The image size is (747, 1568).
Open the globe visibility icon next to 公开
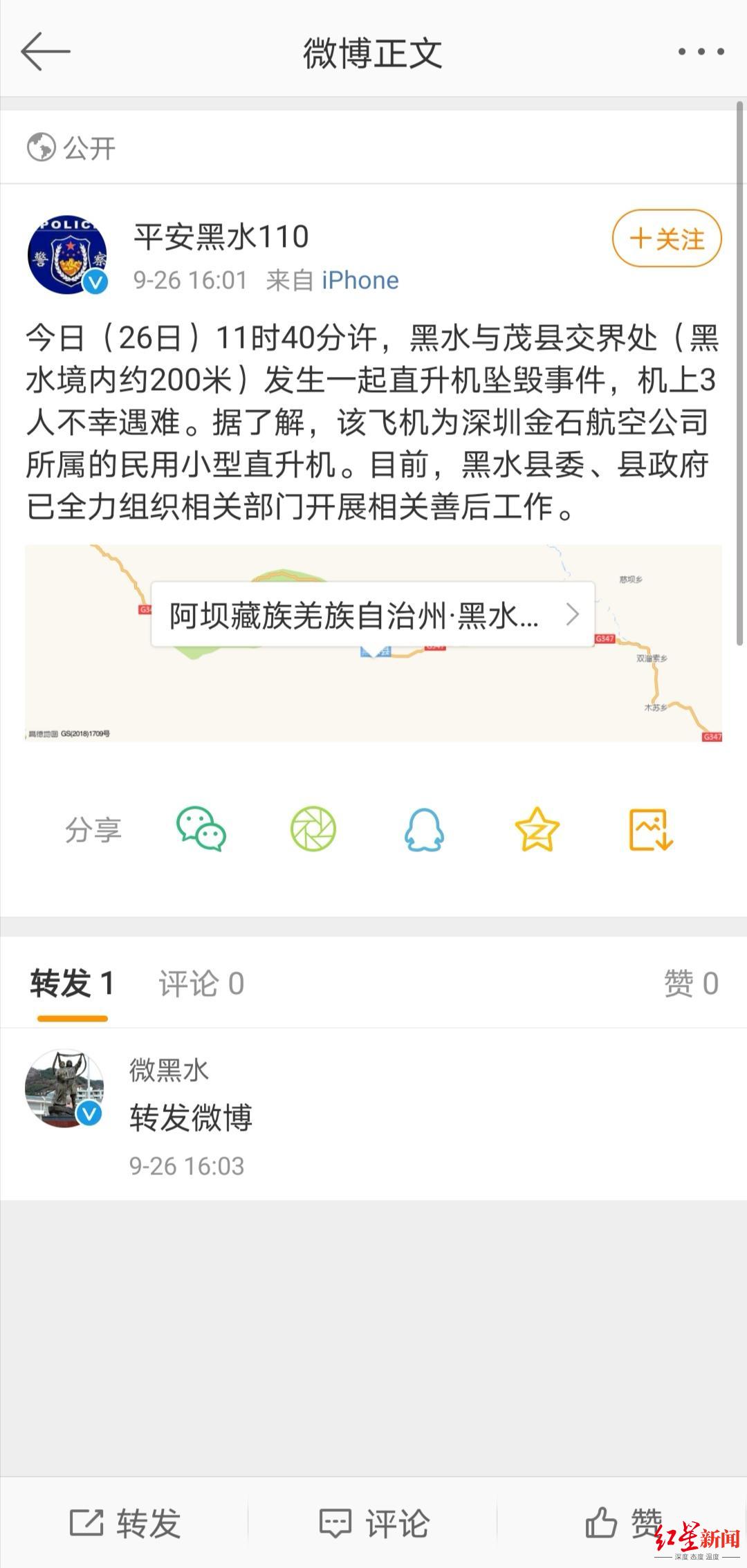click(39, 146)
